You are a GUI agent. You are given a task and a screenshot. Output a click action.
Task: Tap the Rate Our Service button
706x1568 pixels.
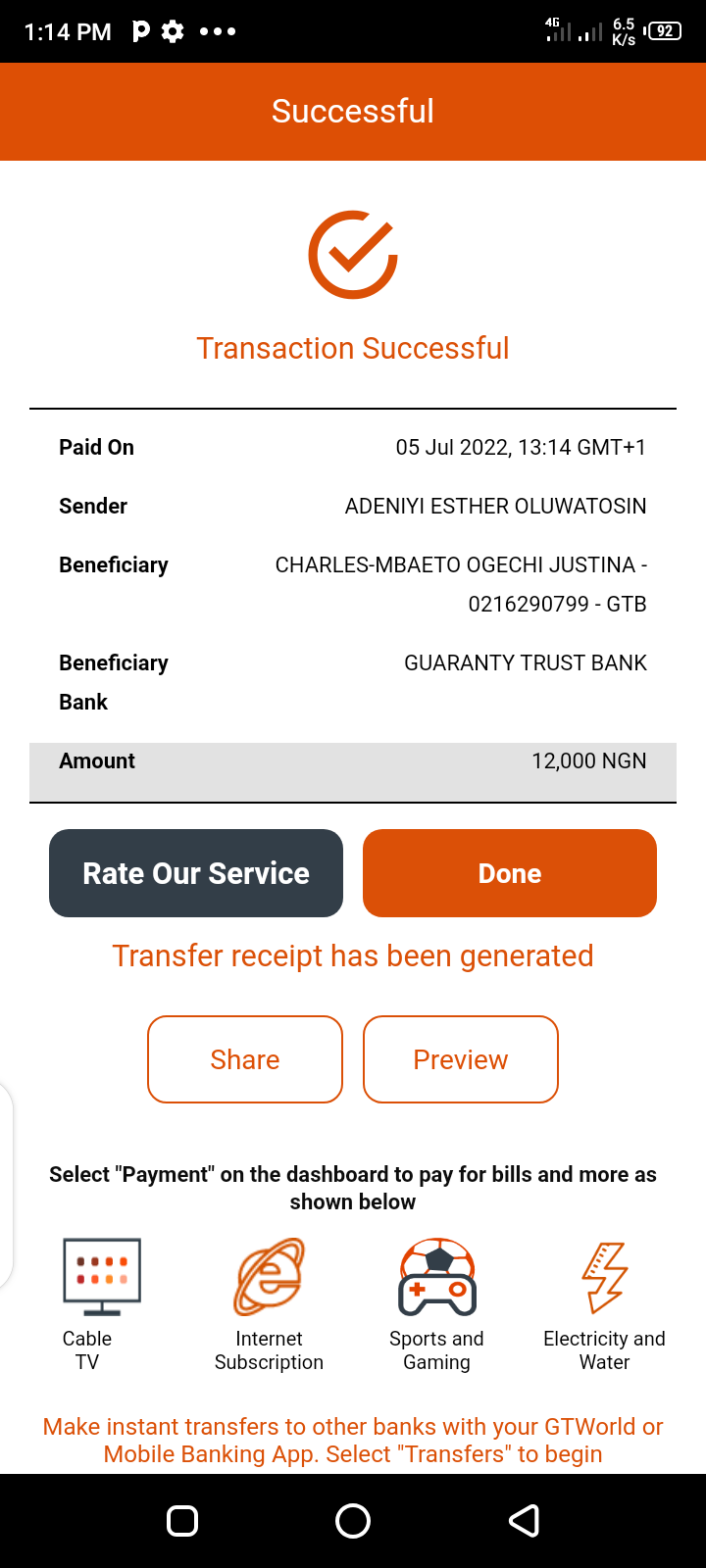(x=196, y=873)
